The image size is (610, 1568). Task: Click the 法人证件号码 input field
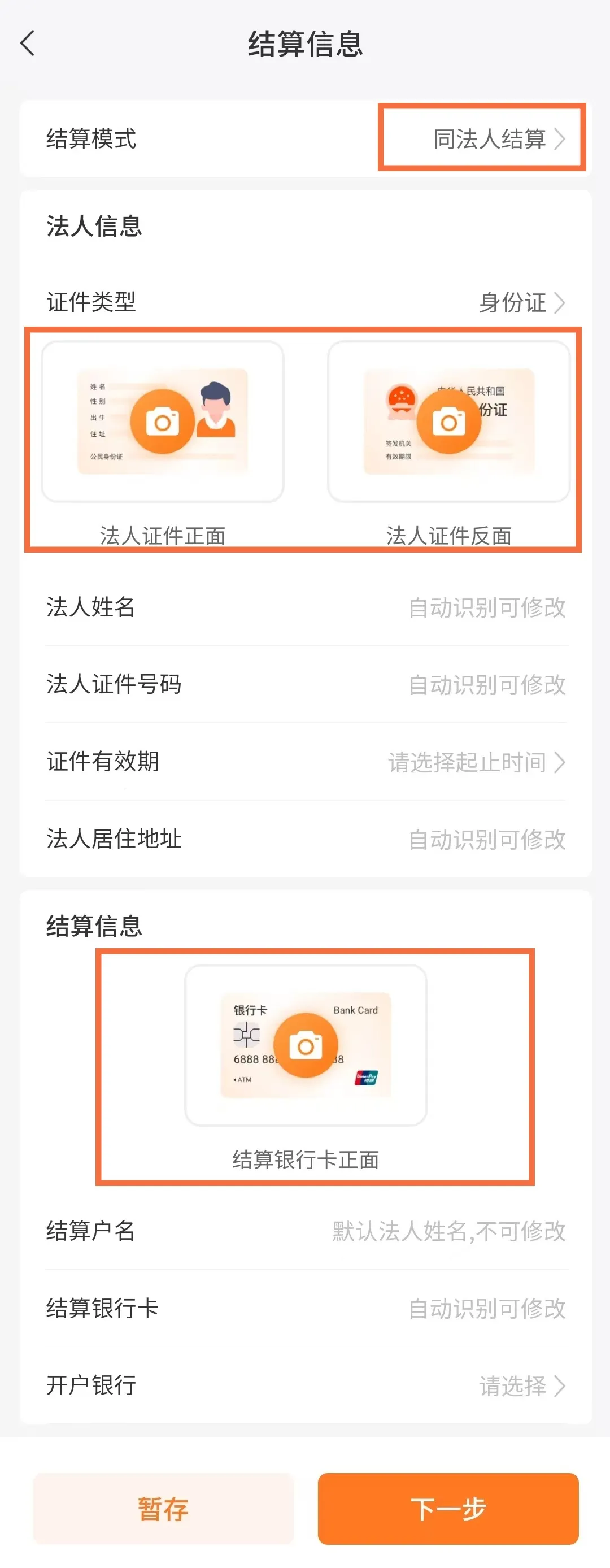[486, 685]
